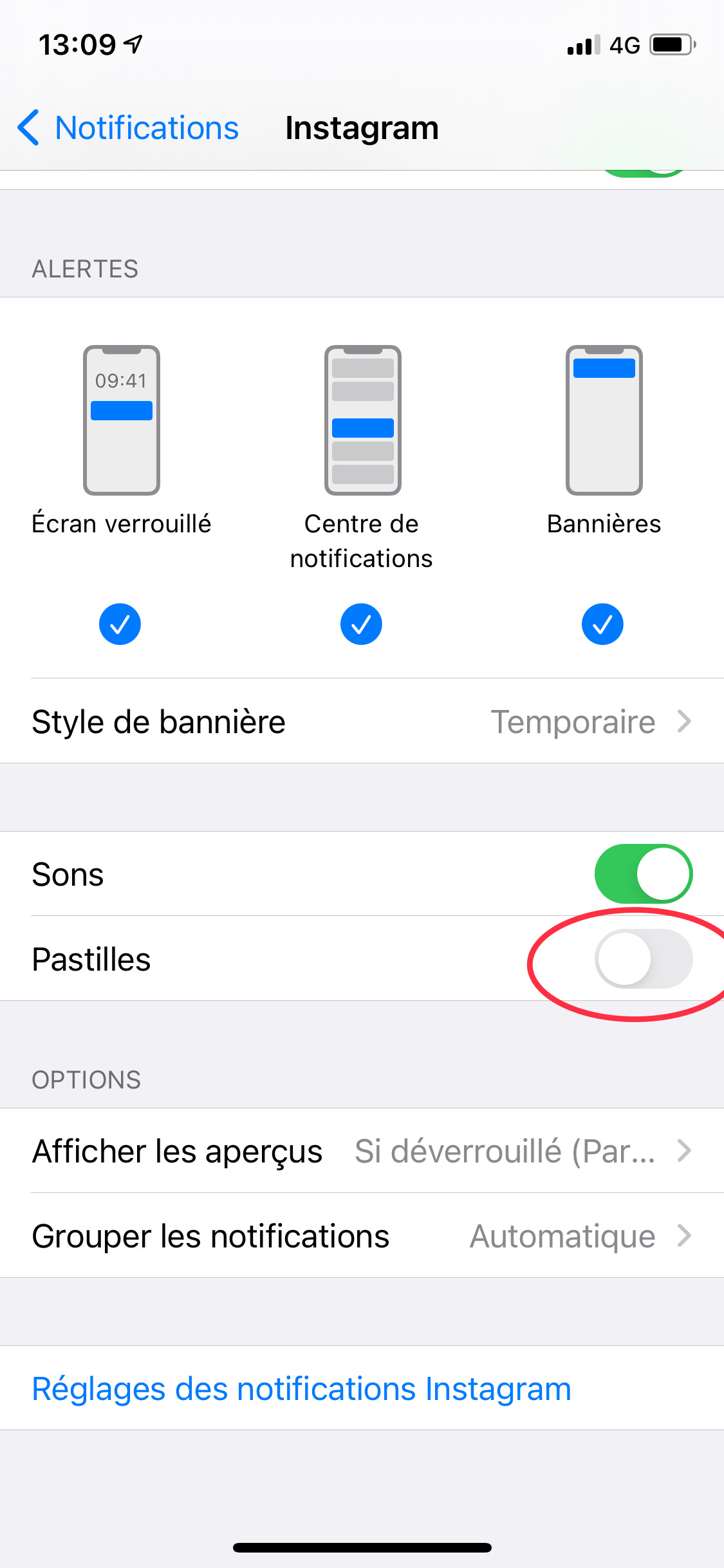This screenshot has width=724, height=1568.
Task: Open Réglages des notifications Instagram link
Action: tap(302, 1388)
